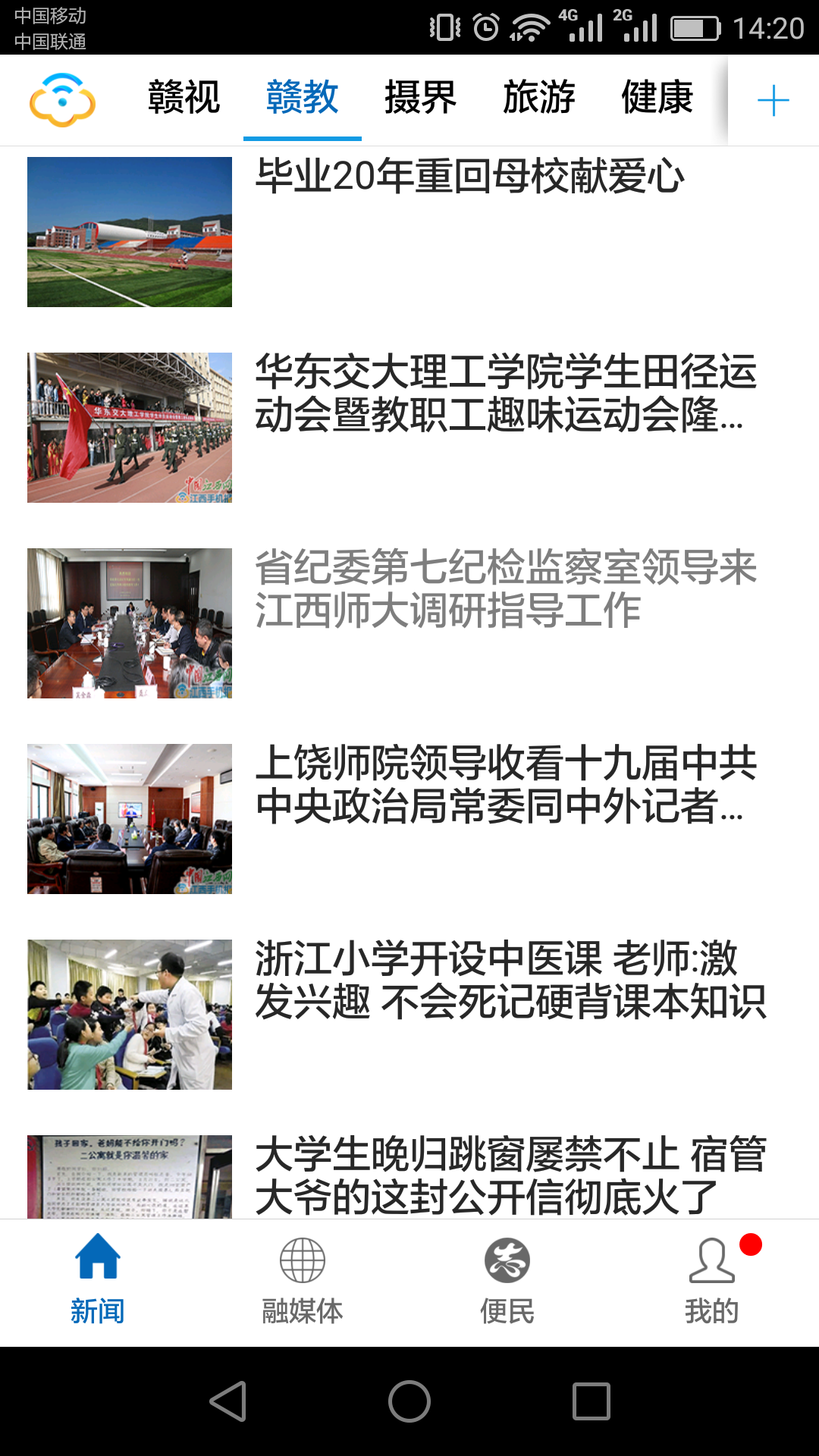Switch to the 摄界 tab
819x1456 pixels.
420,98
